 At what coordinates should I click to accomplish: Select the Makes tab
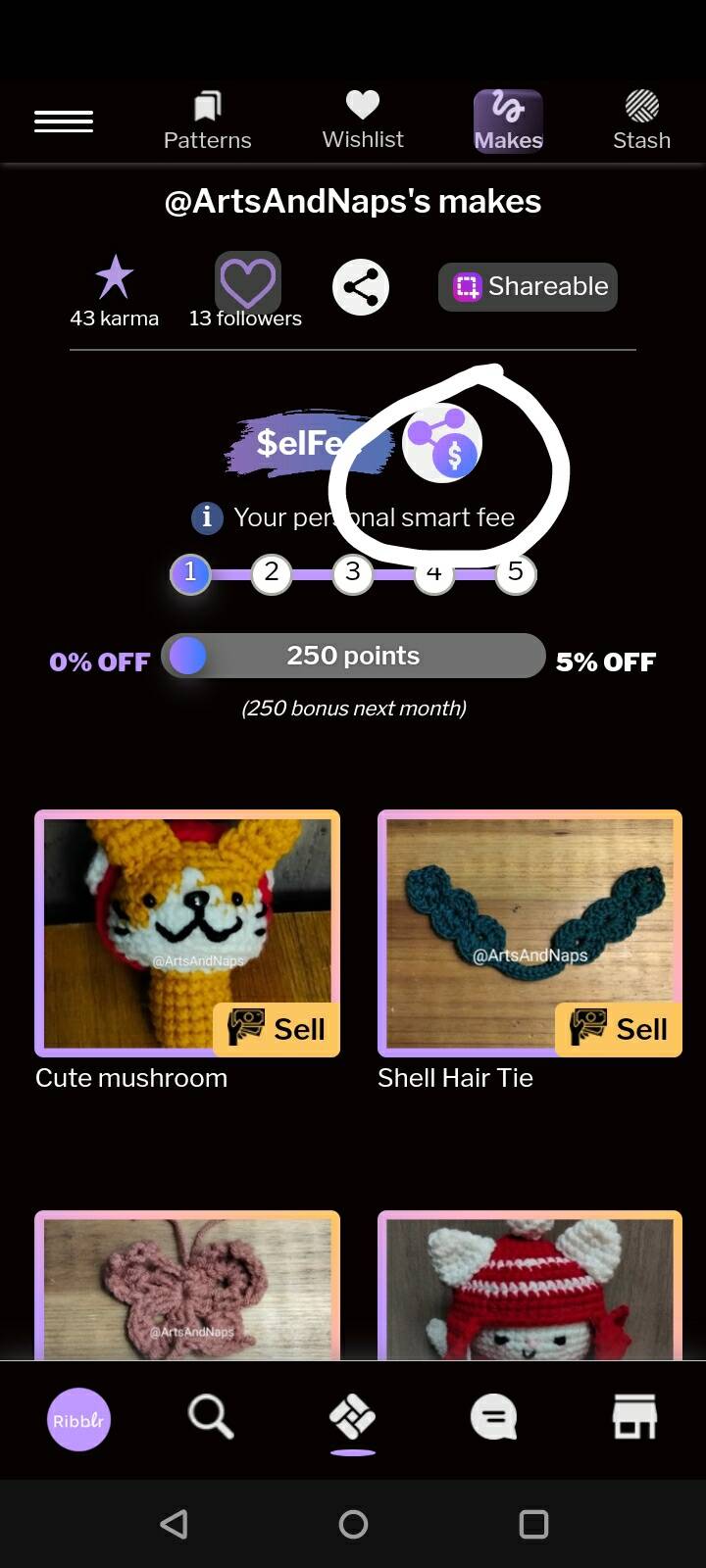(x=508, y=122)
